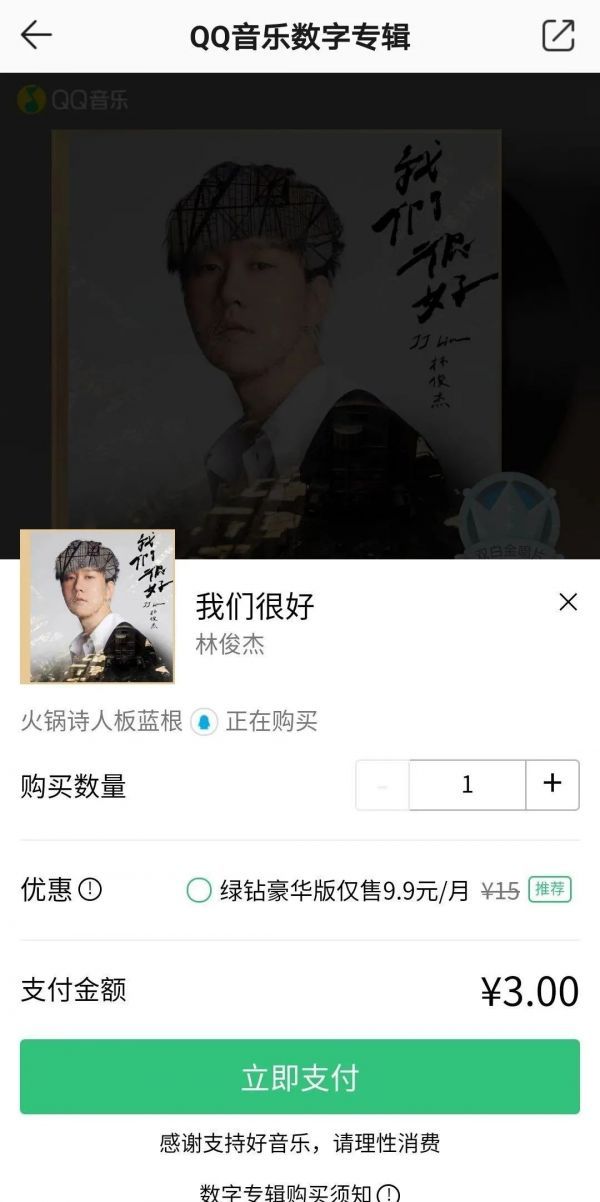Open 数字专辑购买须知 notice
This screenshot has width=600, height=1202.
300,1192
